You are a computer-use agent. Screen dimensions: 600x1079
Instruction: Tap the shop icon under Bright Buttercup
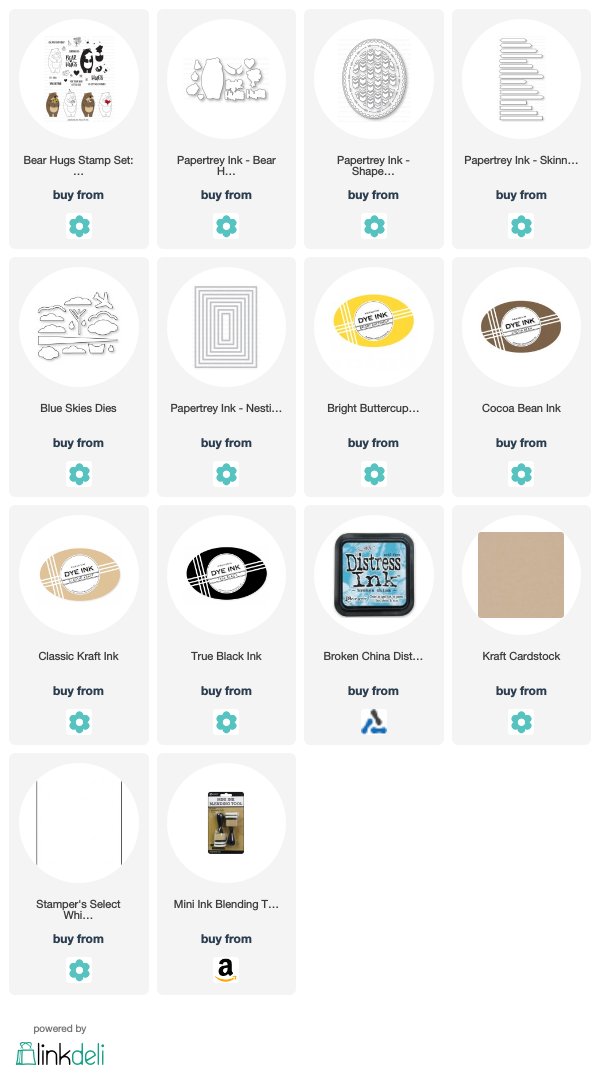coord(374,474)
